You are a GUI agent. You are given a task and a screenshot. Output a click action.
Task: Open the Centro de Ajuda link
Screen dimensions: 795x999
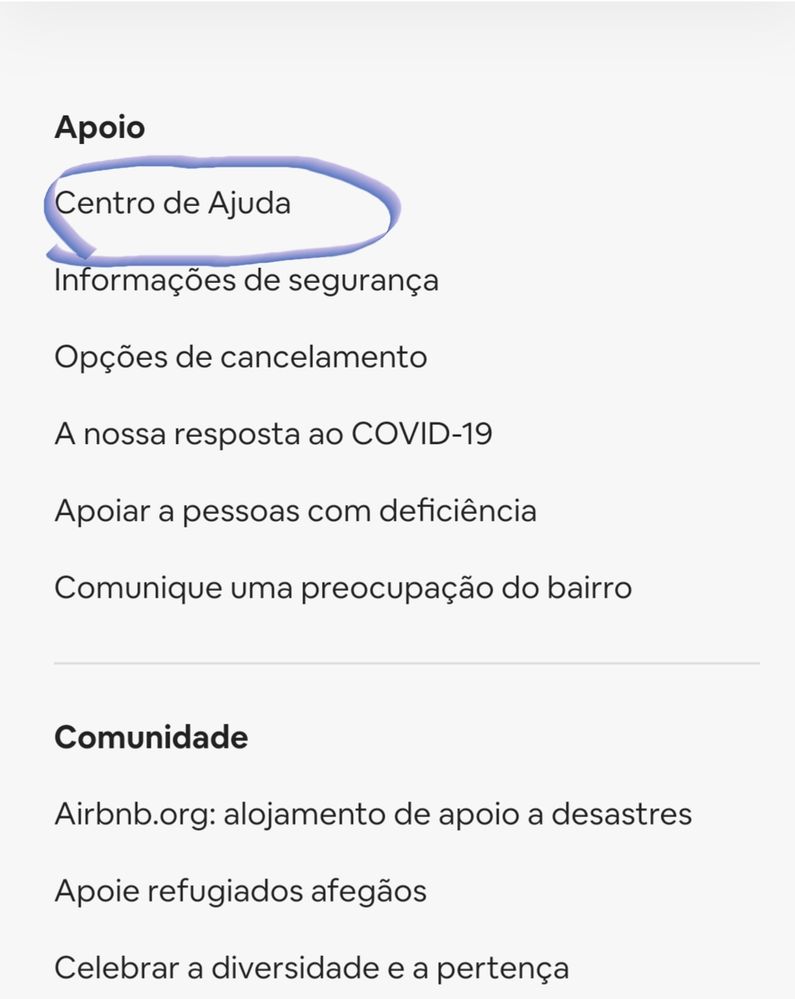click(172, 203)
